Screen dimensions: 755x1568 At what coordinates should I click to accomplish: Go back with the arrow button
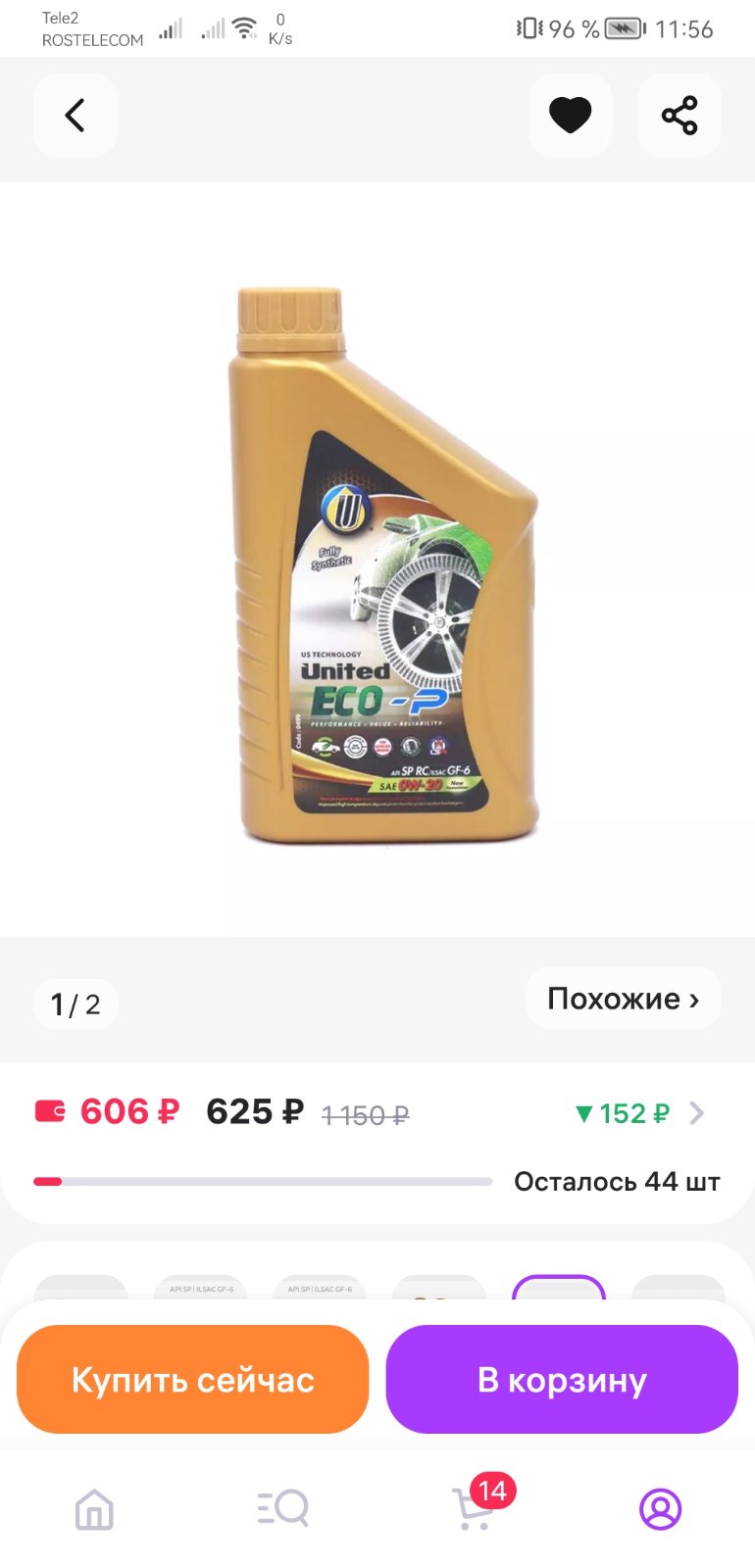pos(75,116)
